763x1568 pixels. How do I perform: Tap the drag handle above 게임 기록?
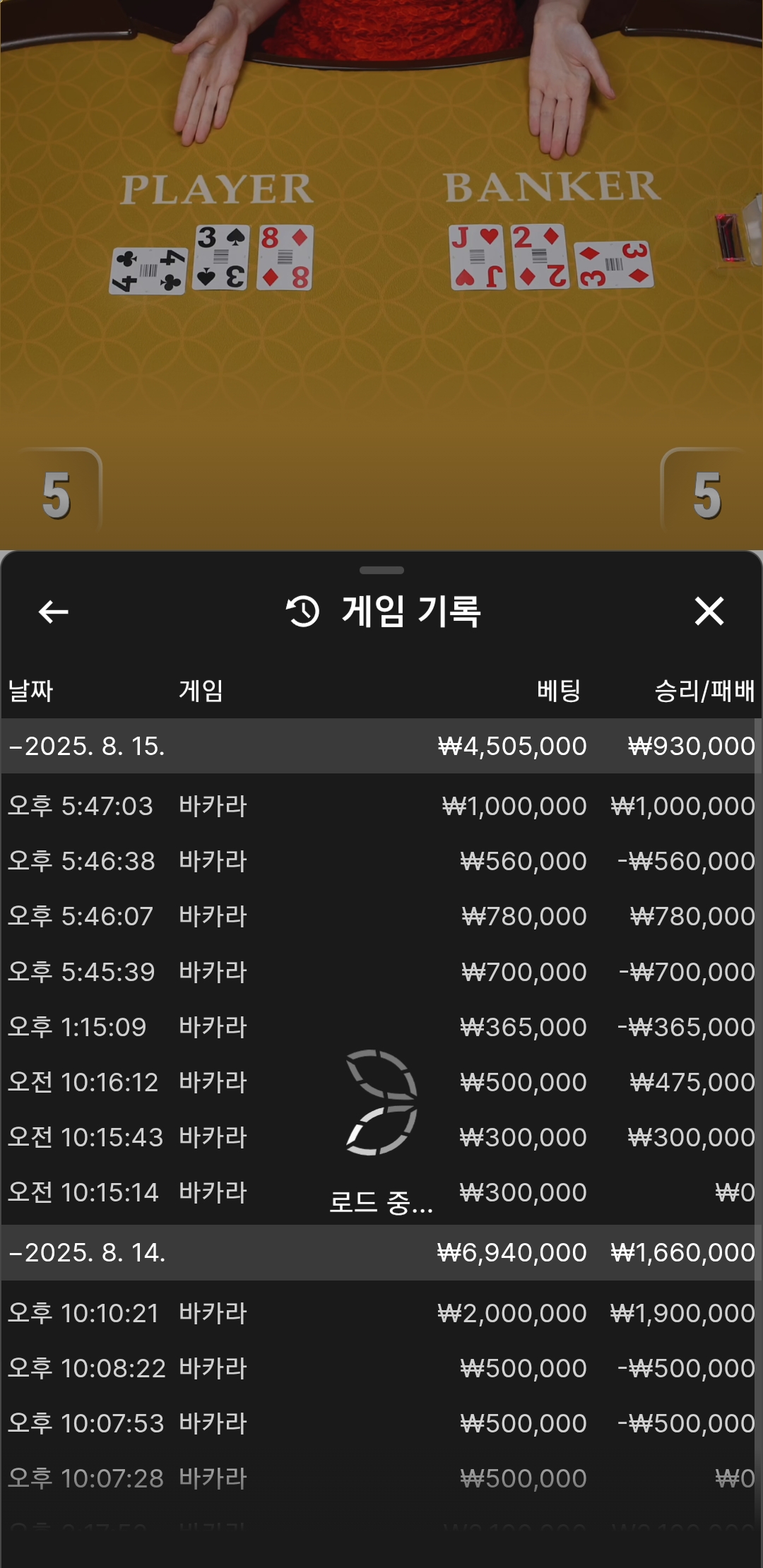click(x=381, y=570)
